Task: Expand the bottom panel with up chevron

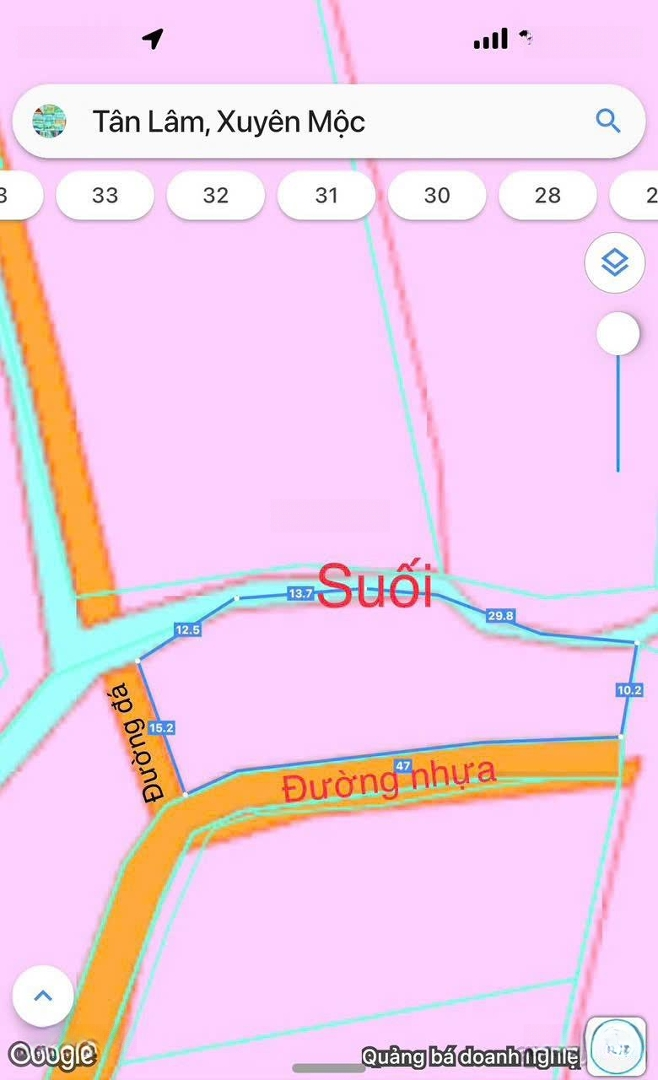Action: pyautogui.click(x=43, y=996)
